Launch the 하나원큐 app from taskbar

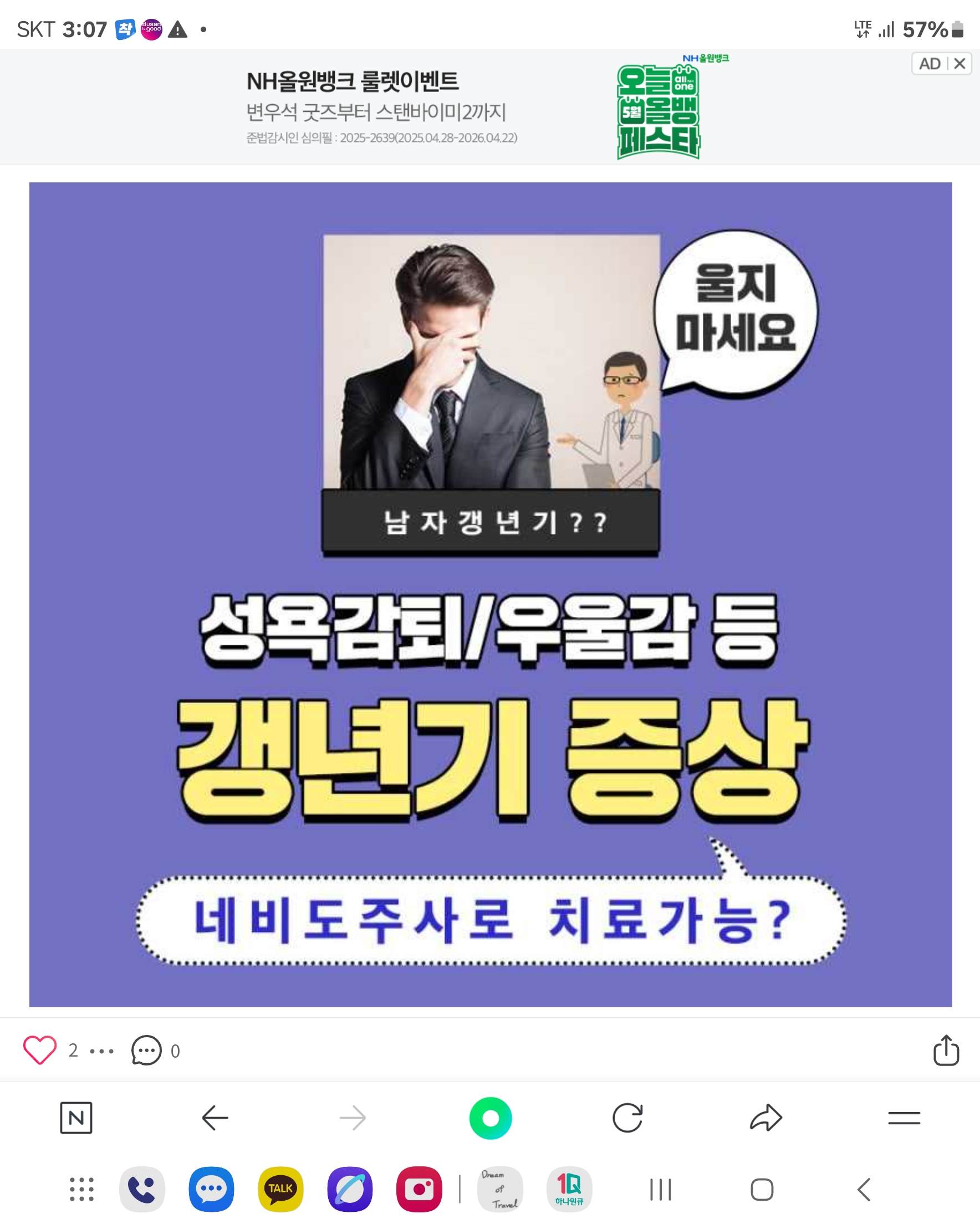tap(569, 1189)
